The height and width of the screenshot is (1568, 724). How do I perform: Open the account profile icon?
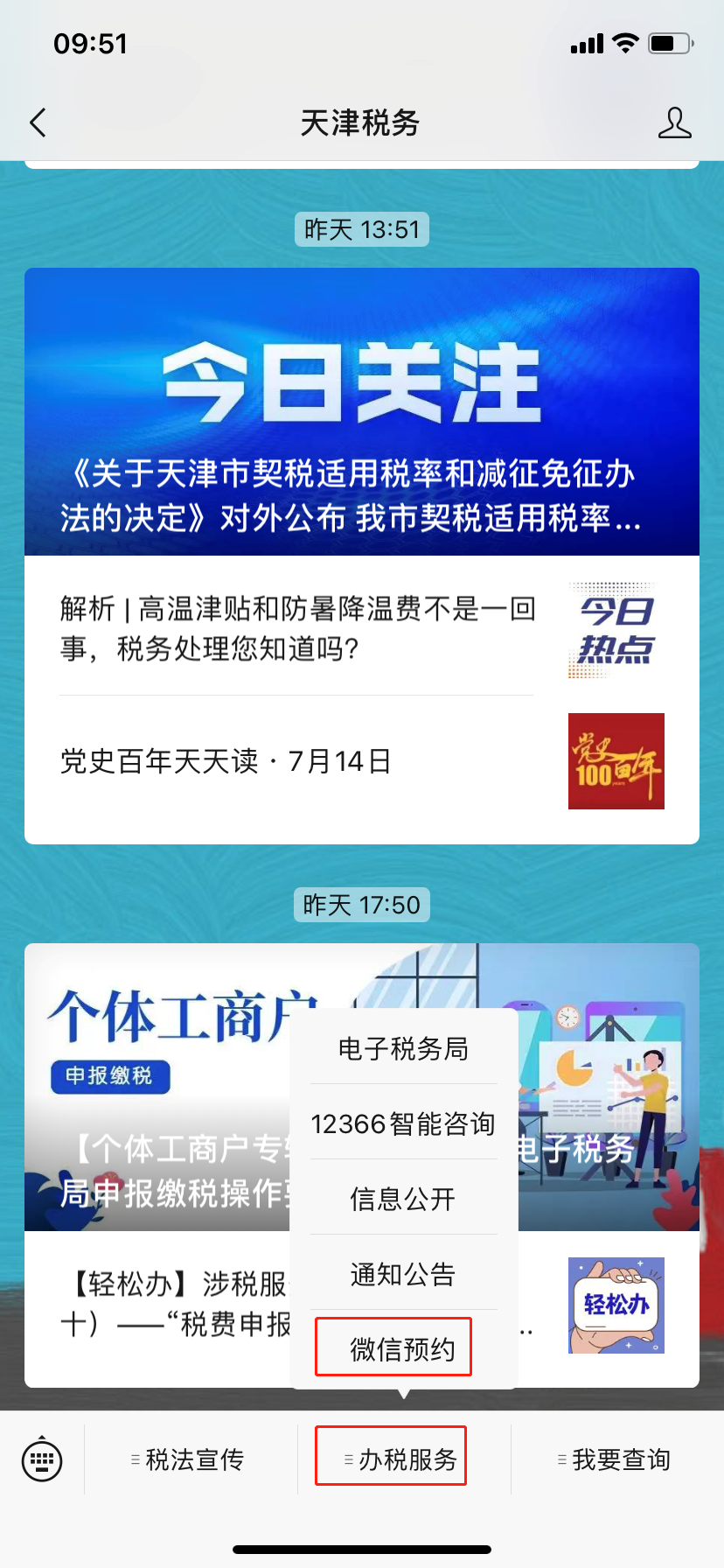674,123
